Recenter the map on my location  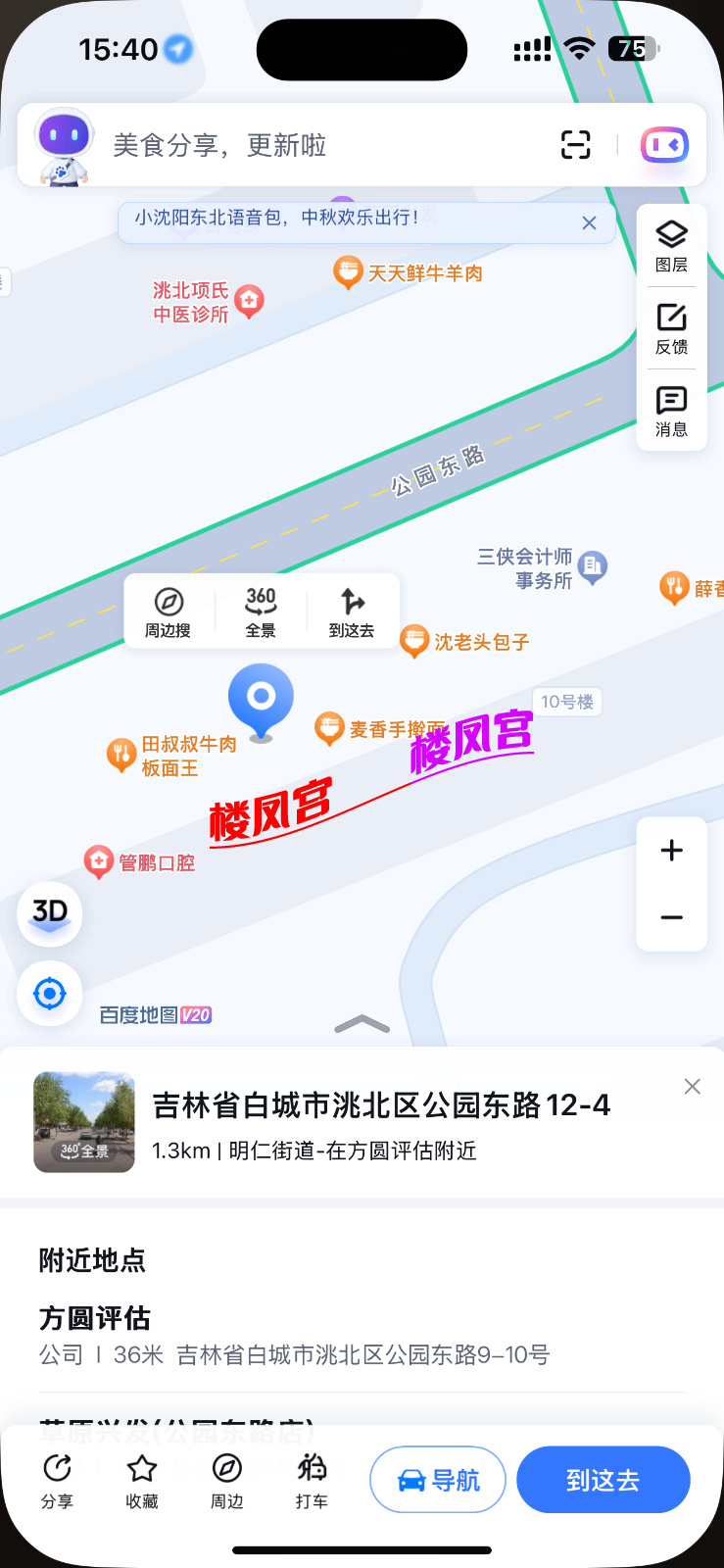click(50, 994)
